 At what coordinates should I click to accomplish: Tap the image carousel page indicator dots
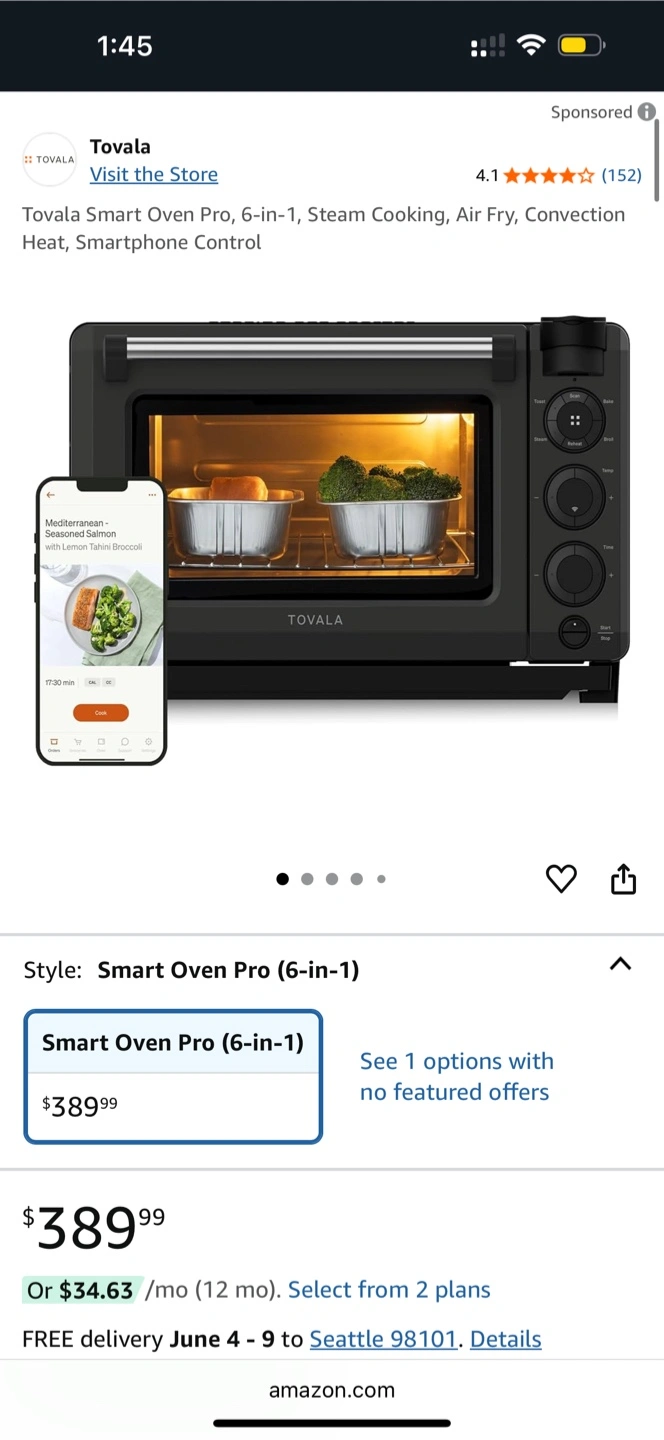point(331,879)
